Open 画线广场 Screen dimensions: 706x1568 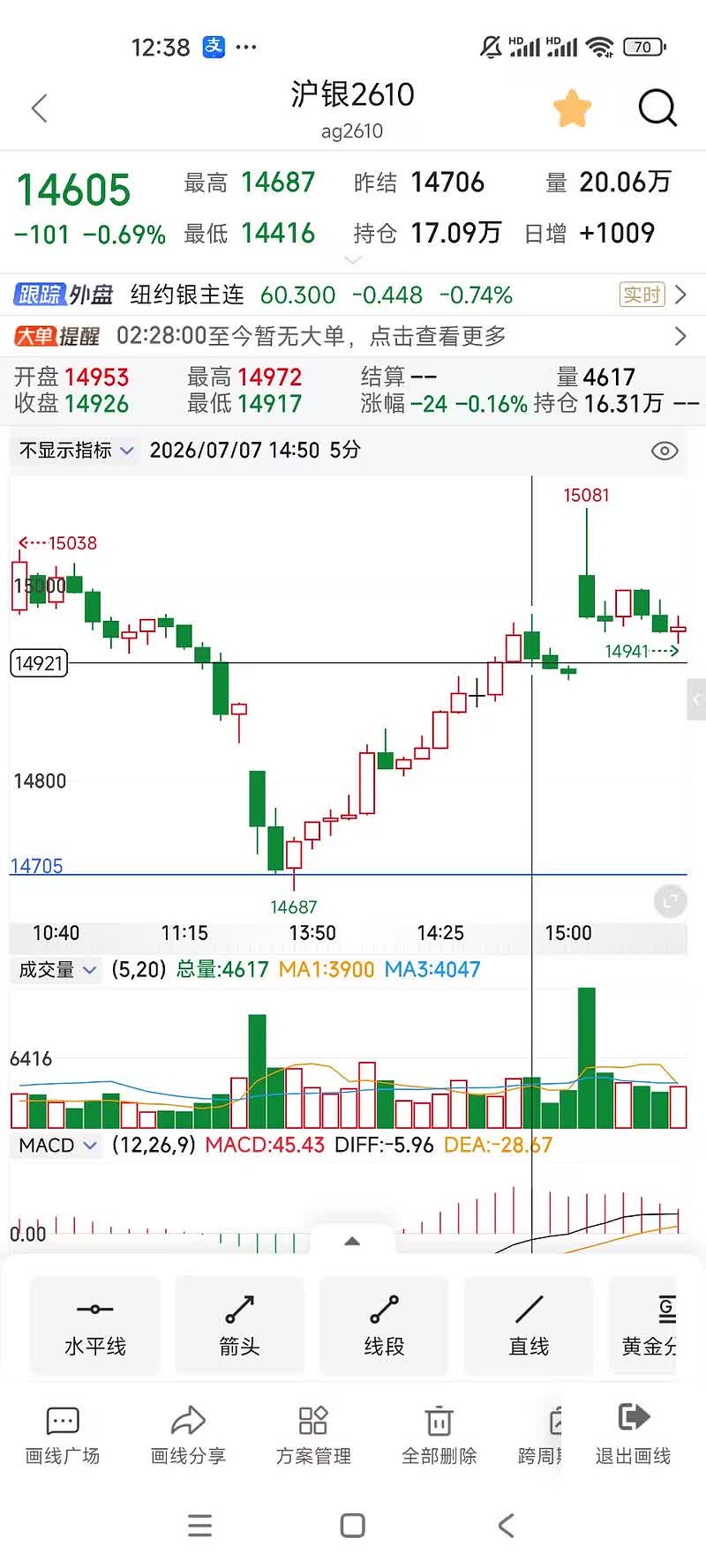(63, 1435)
